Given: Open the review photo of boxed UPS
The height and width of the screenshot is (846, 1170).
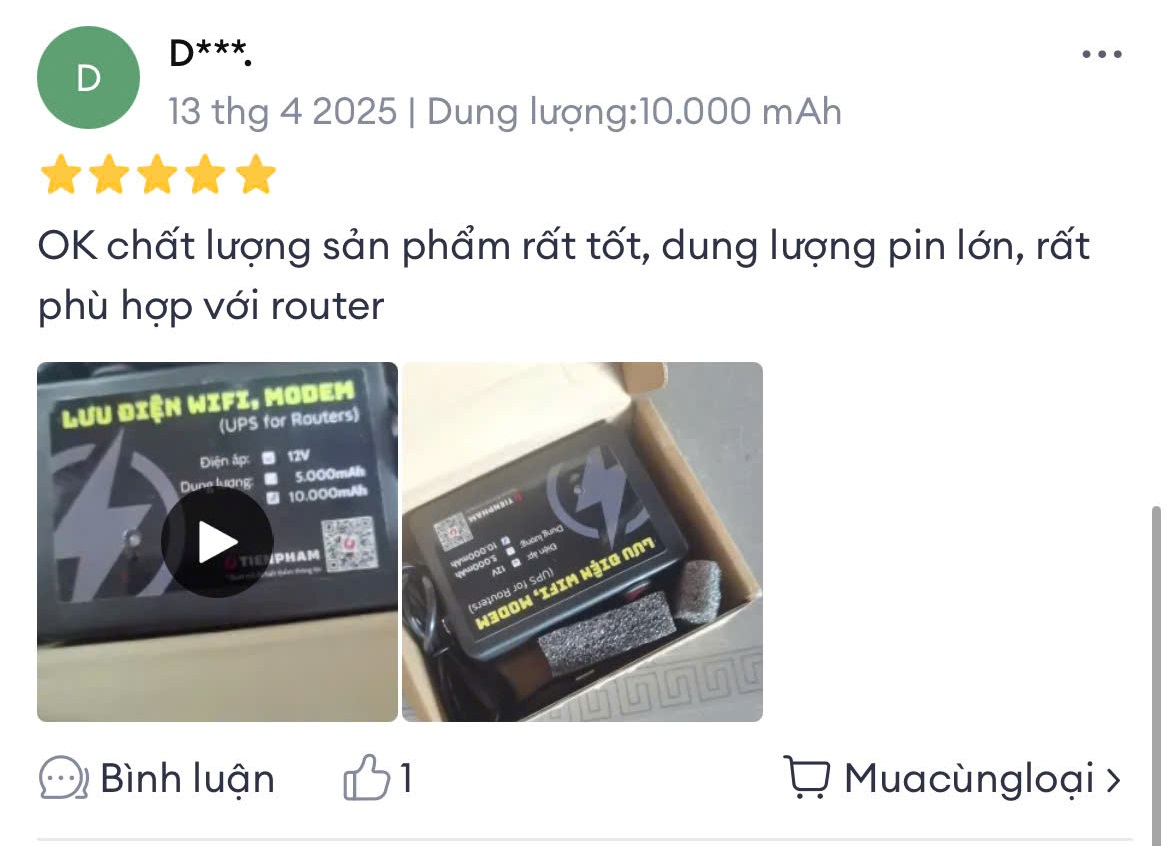Looking at the screenshot, I should (582, 542).
